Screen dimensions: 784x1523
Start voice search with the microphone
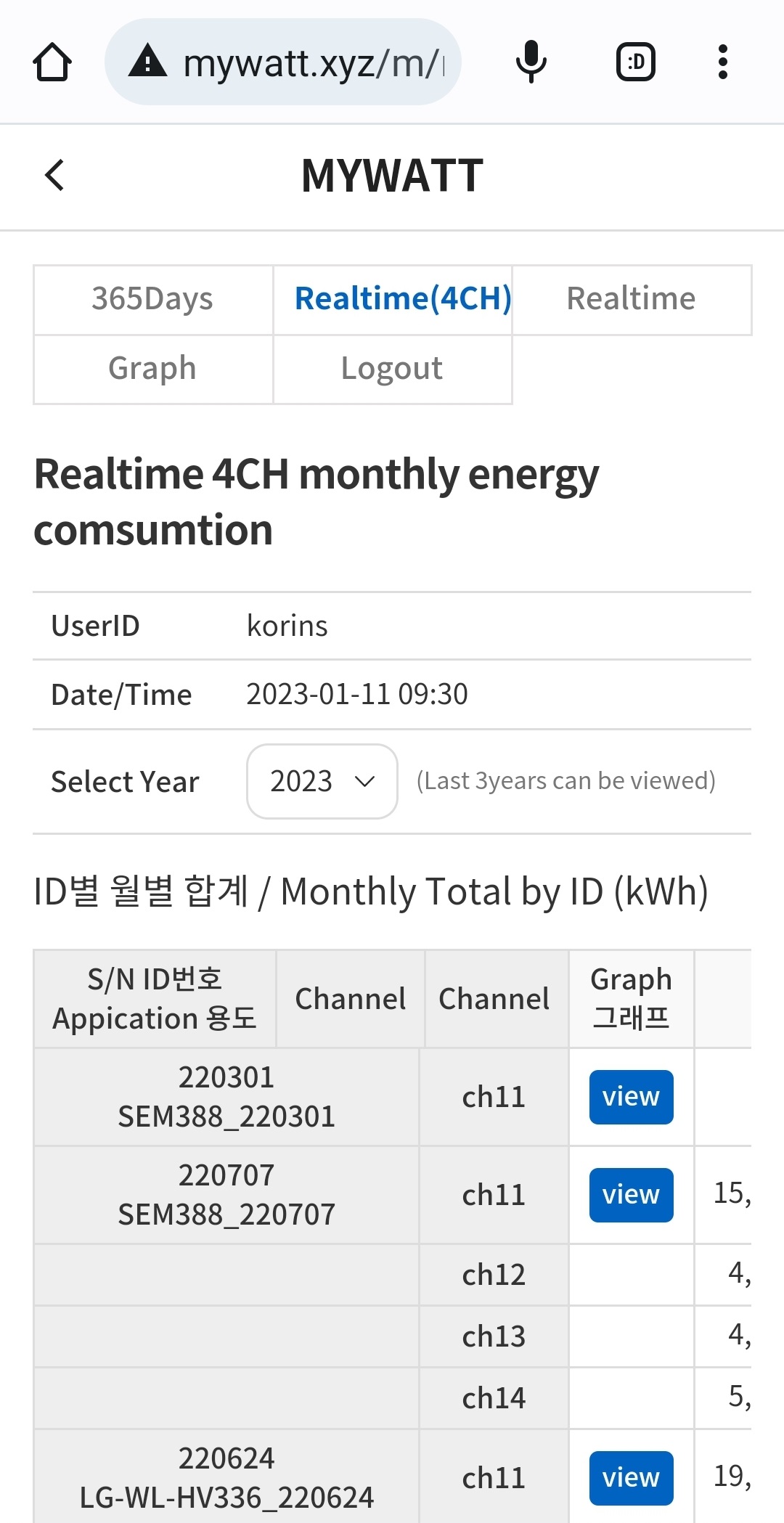(531, 62)
